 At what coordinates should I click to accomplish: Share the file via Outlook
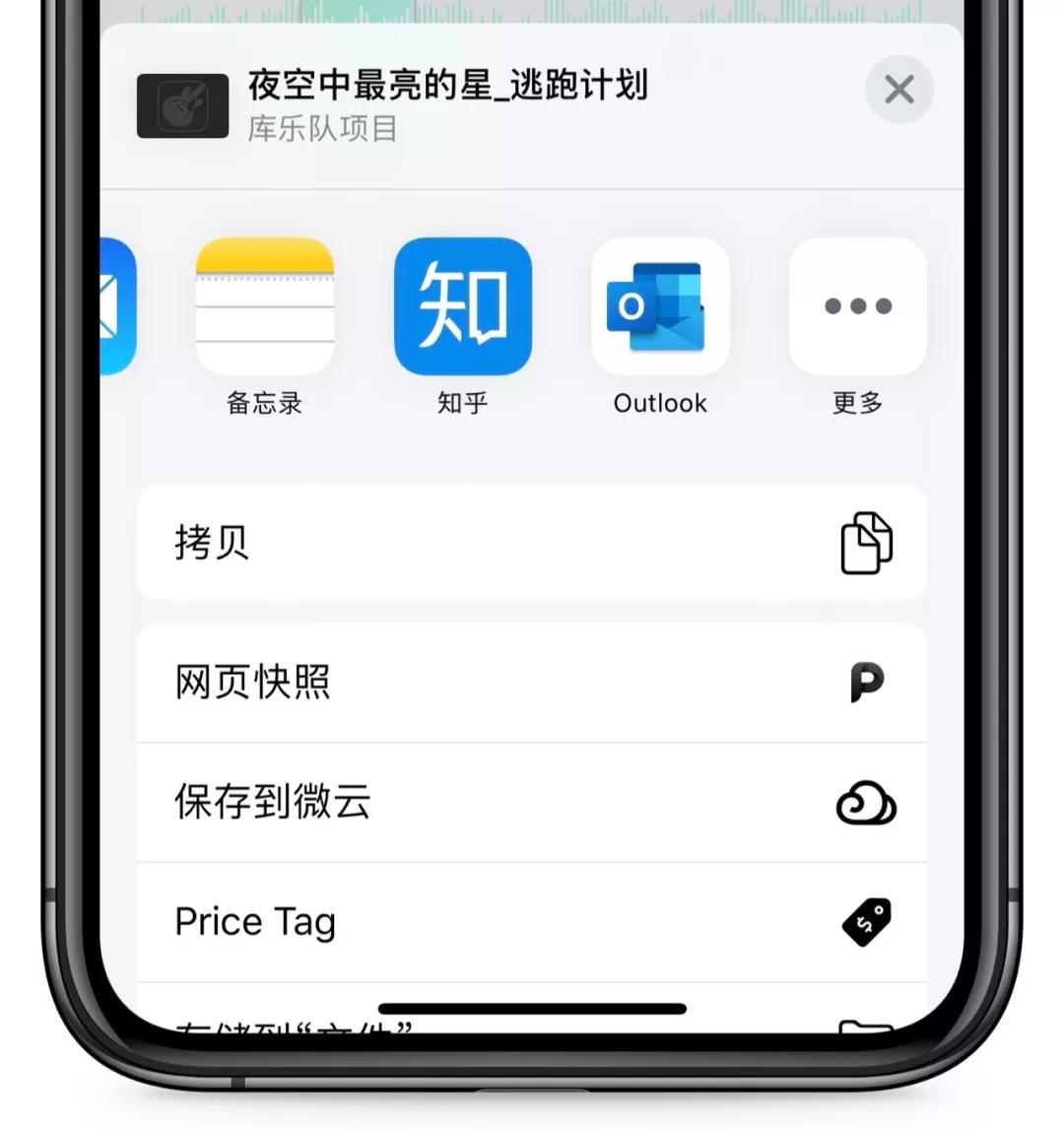(x=659, y=307)
